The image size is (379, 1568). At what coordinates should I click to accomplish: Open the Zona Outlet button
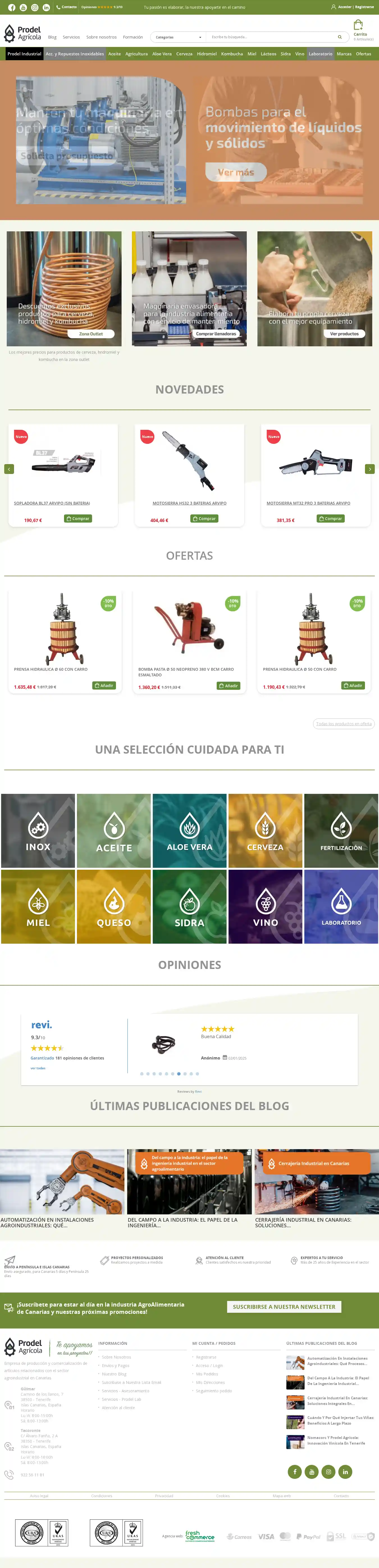pyautogui.click(x=91, y=334)
